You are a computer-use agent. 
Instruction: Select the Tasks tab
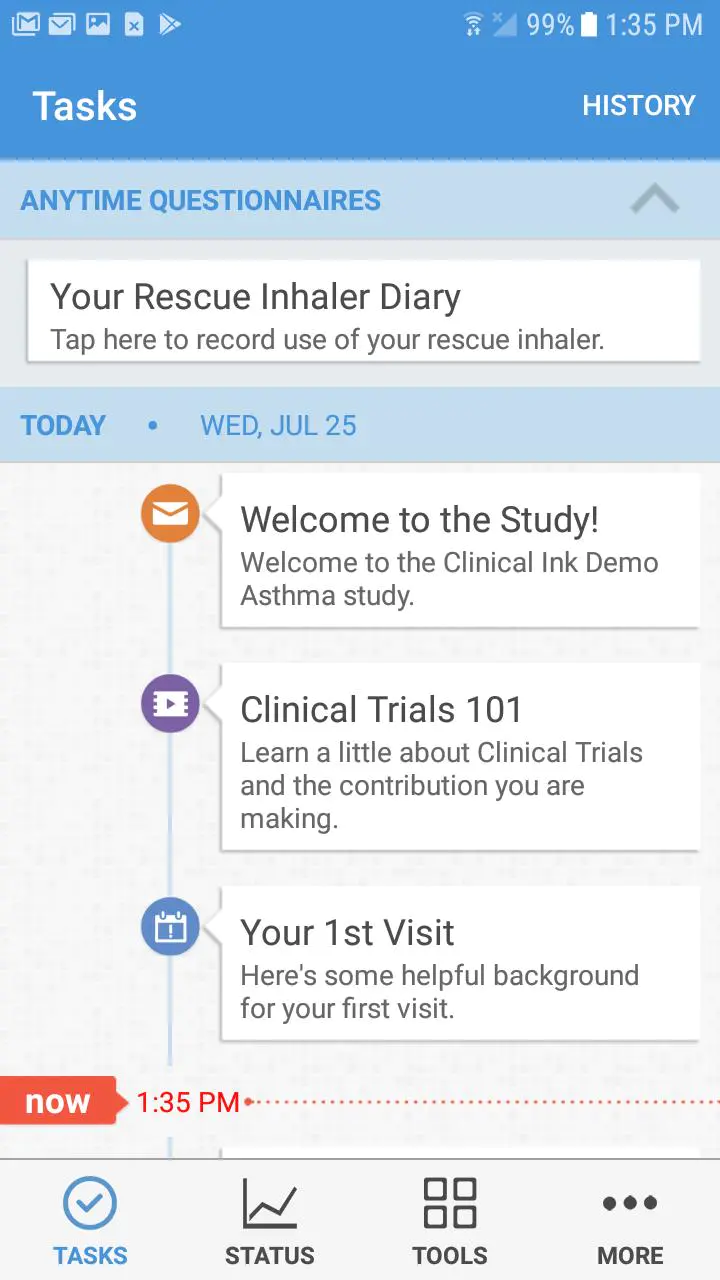[90, 1221]
